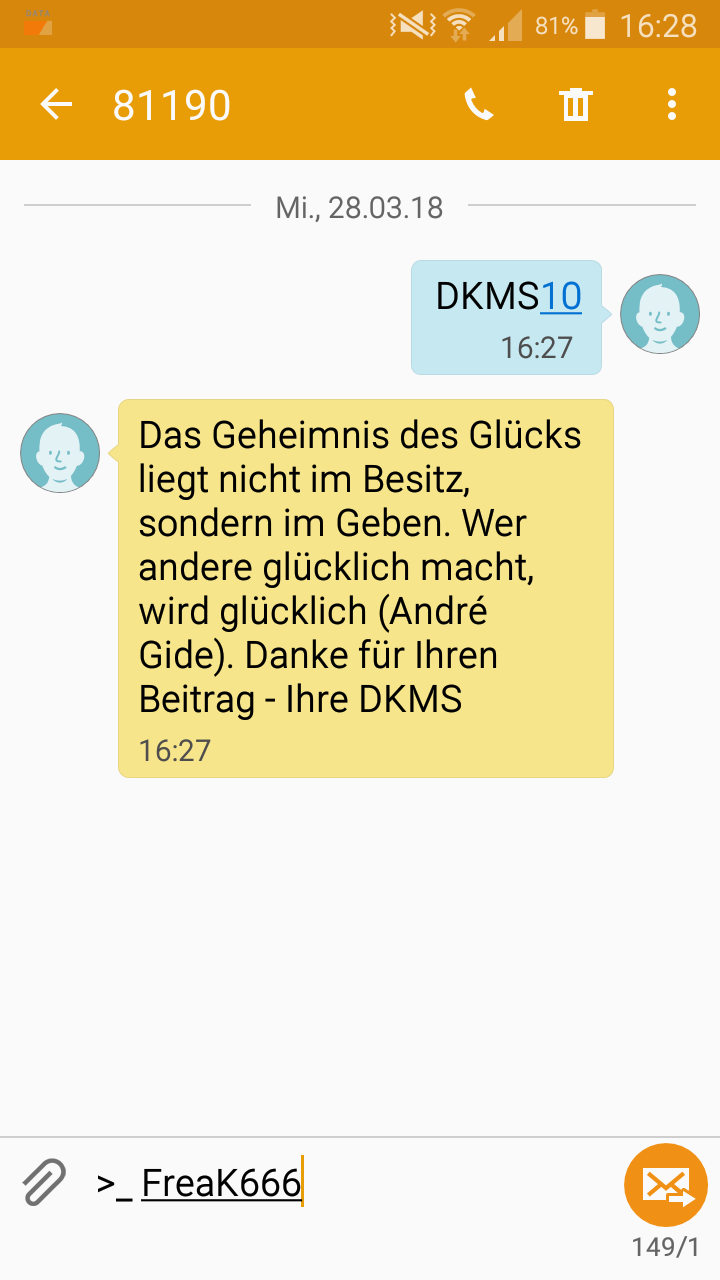Select the received DKMS thank-you message bubble
The image size is (720, 1280).
coord(366,589)
